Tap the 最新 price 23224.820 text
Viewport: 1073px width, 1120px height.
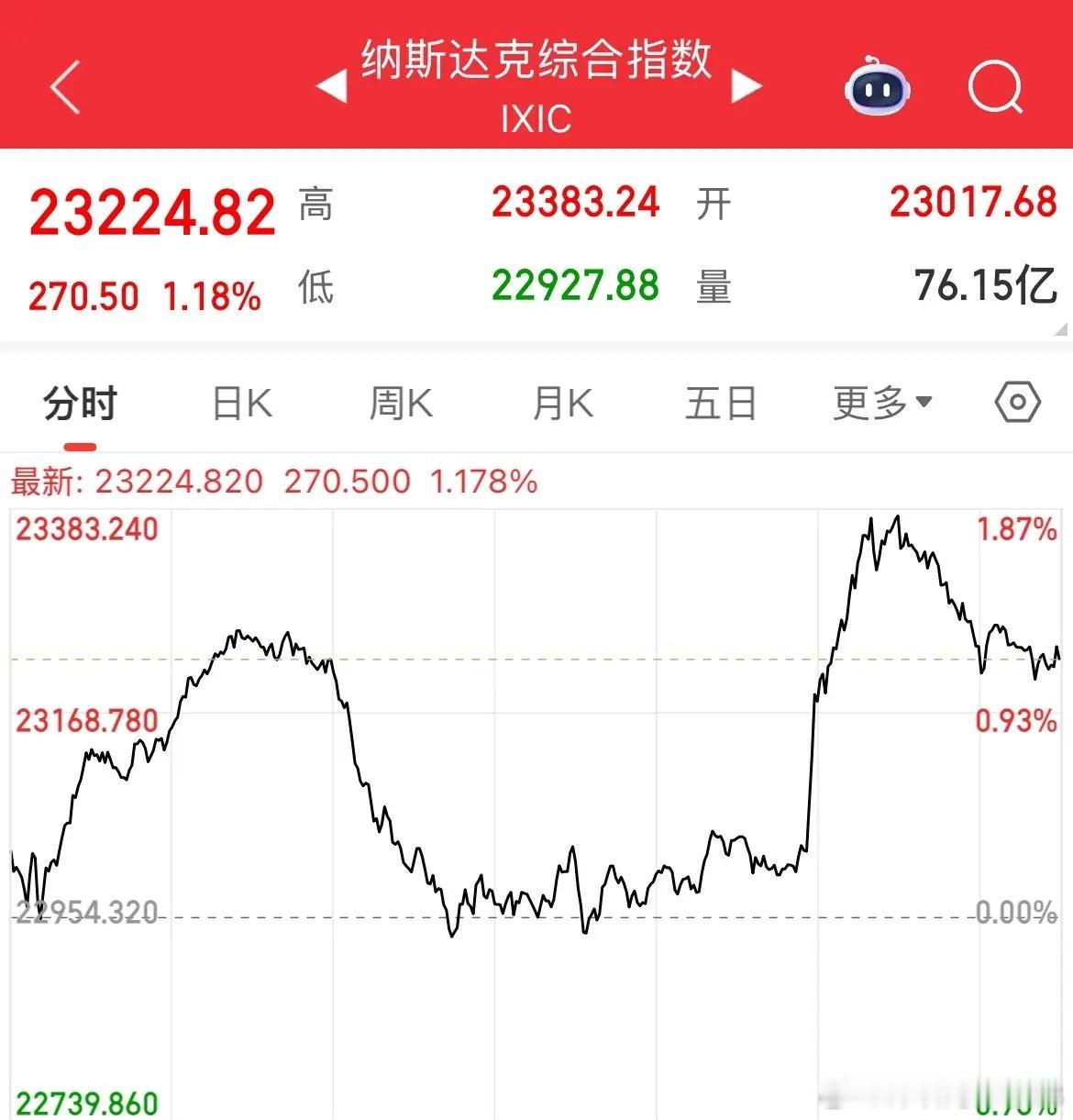[180, 481]
